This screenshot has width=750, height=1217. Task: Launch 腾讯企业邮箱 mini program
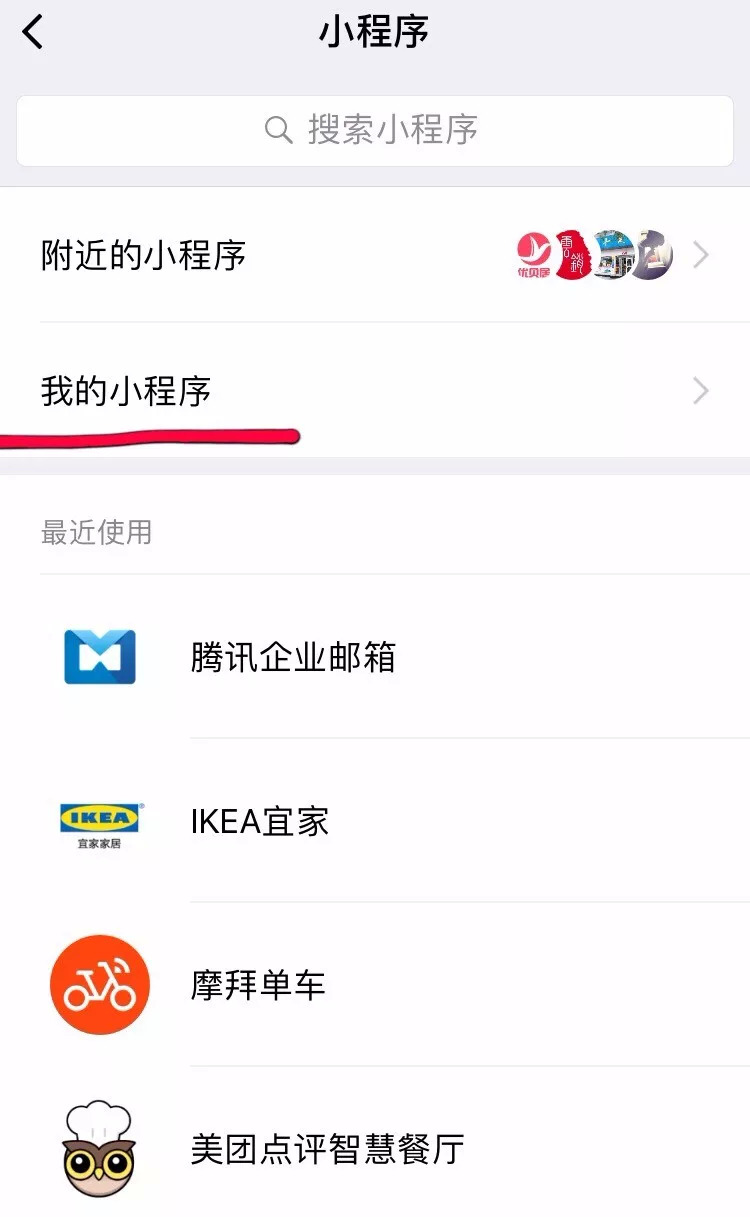point(293,657)
